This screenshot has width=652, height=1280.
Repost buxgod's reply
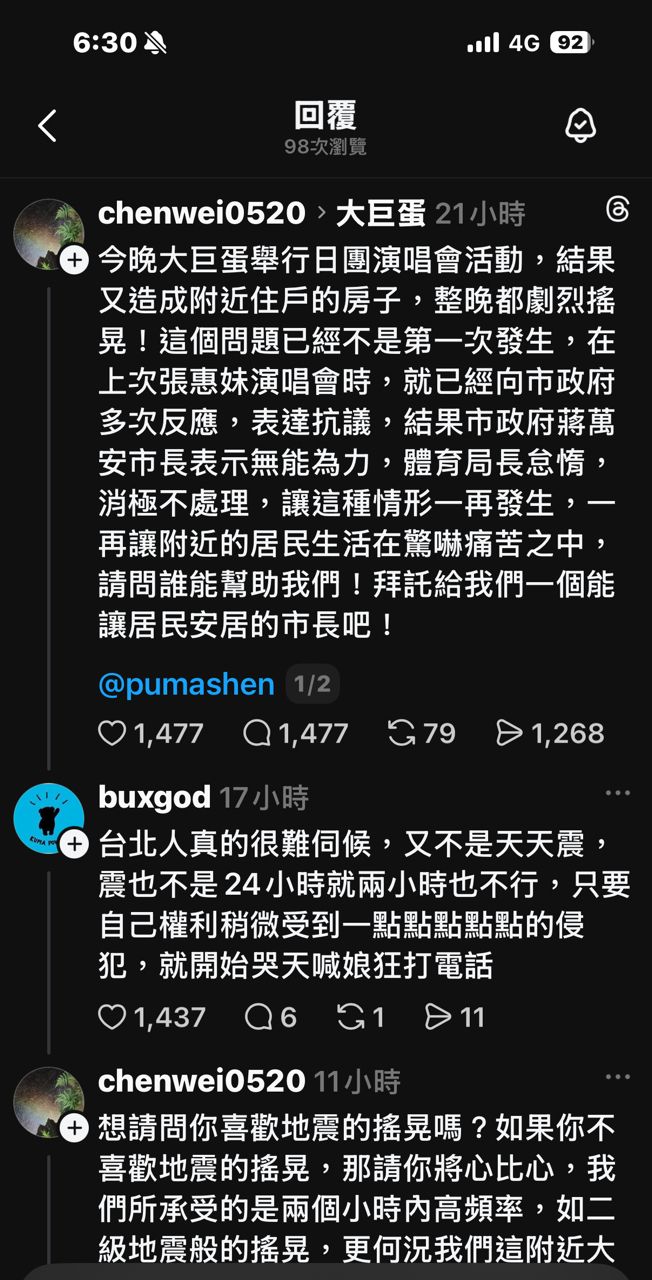[x=351, y=1017]
